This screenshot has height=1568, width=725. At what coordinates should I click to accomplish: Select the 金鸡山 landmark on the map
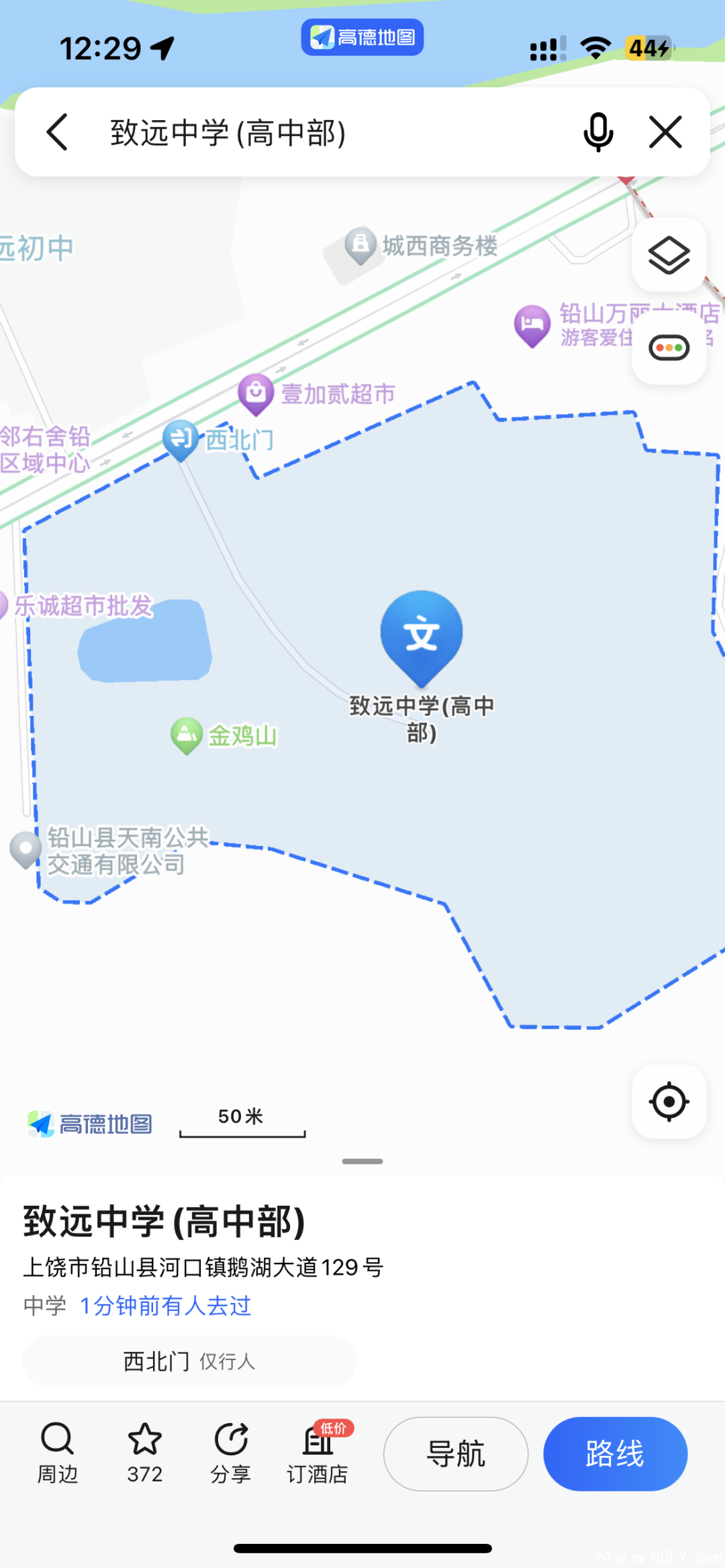click(187, 735)
